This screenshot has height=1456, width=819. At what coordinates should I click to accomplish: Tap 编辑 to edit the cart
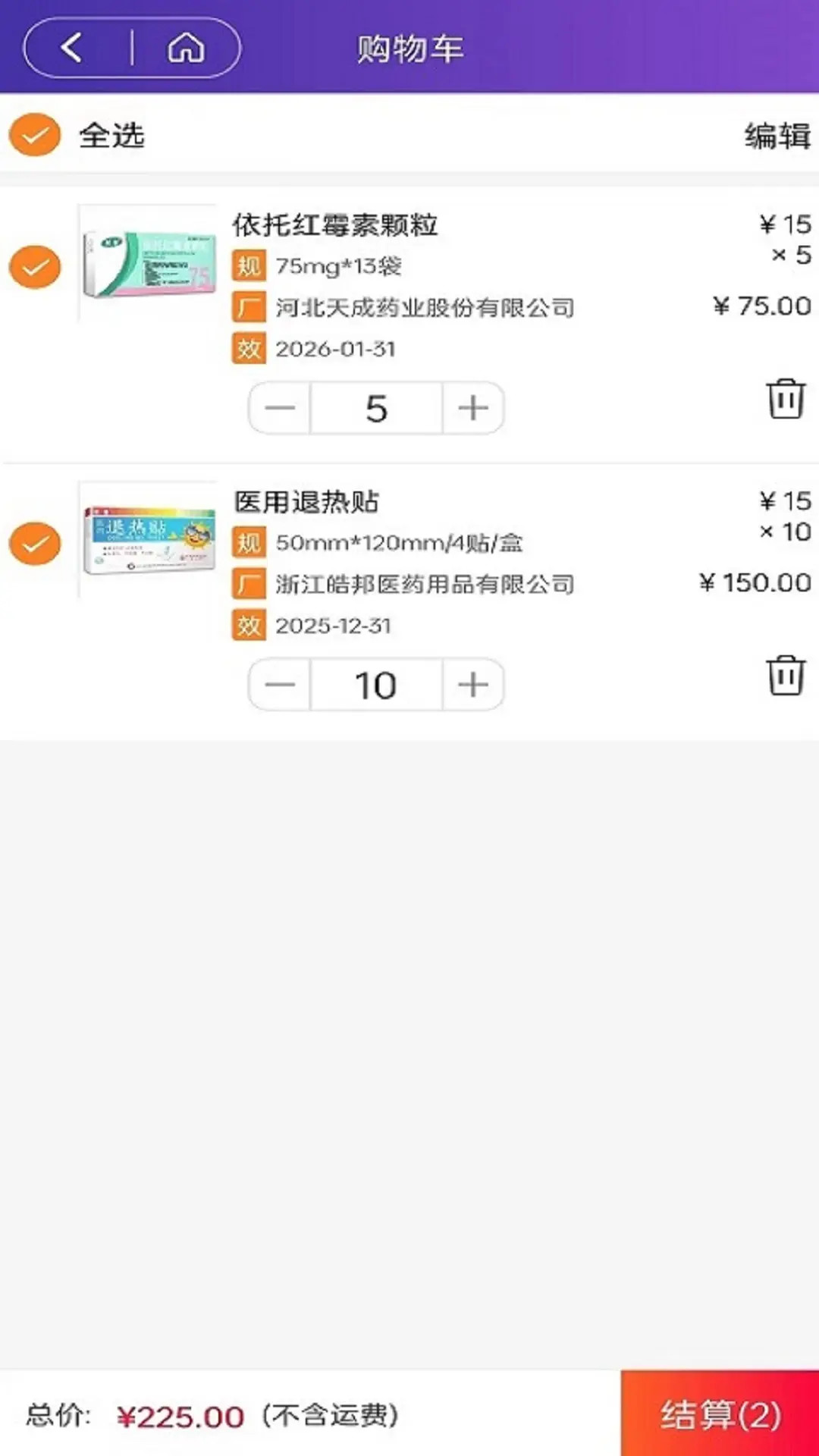point(777,136)
